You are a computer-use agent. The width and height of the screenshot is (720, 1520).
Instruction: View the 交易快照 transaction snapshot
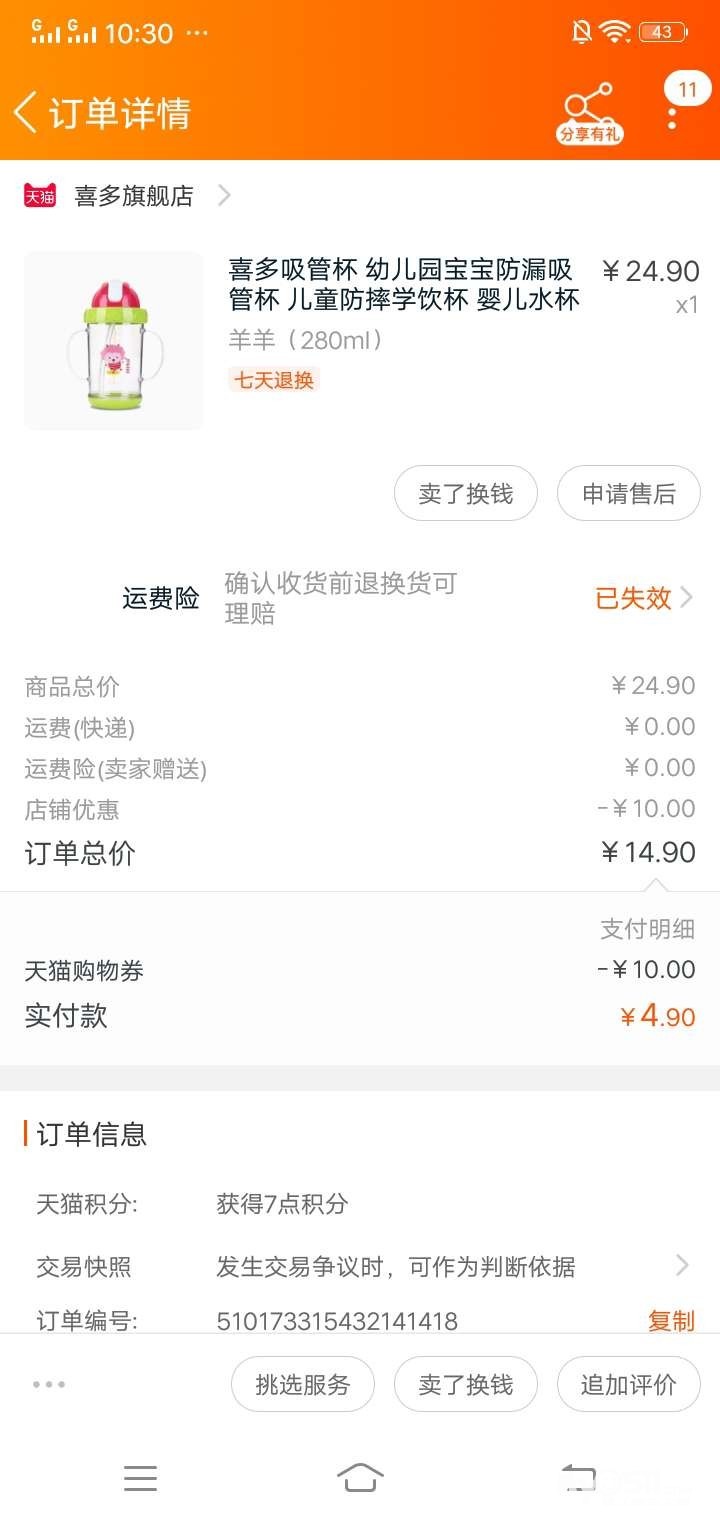(400, 1267)
